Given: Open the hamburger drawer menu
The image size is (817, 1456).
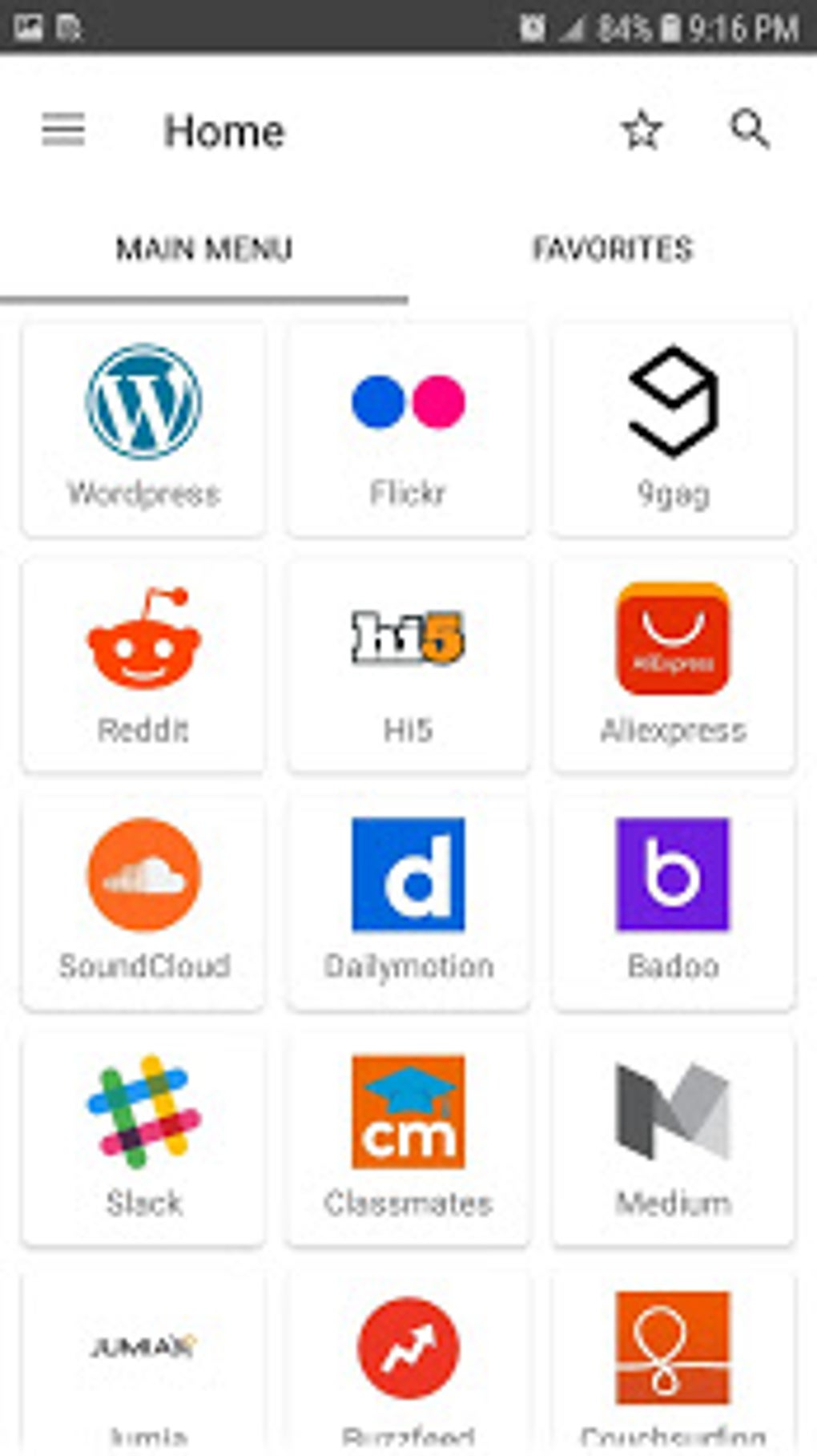Looking at the screenshot, I should coord(63,130).
